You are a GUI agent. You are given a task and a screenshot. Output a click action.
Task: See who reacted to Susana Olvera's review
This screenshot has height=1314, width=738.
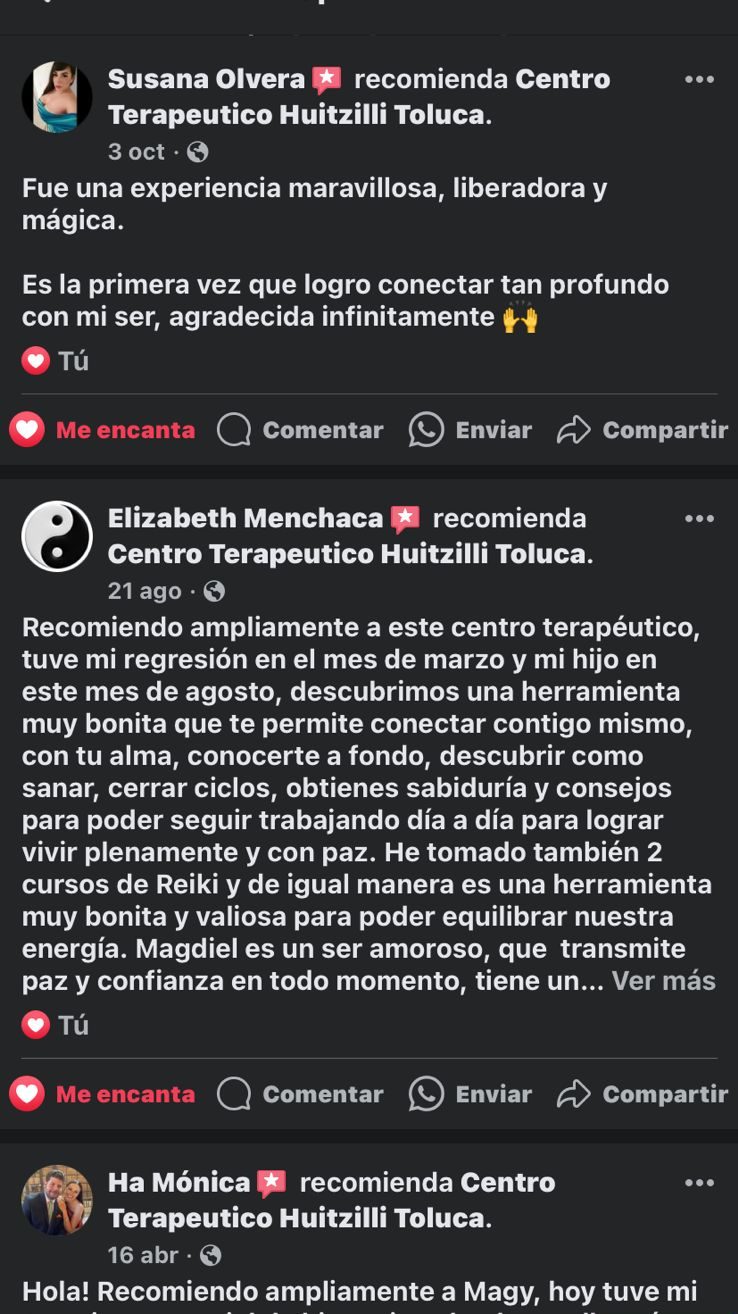56,361
